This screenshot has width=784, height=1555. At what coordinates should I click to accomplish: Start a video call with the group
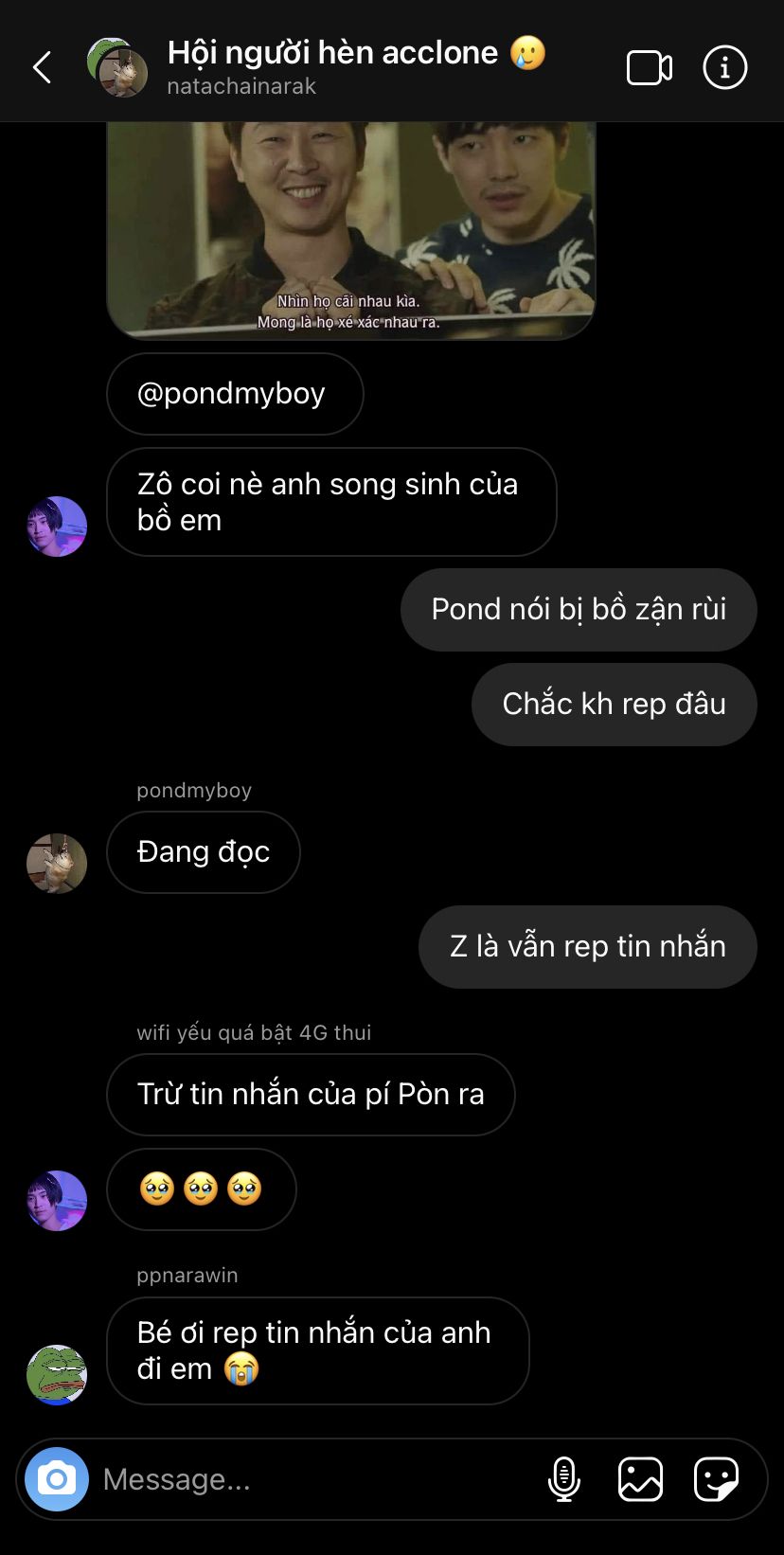[x=650, y=68]
